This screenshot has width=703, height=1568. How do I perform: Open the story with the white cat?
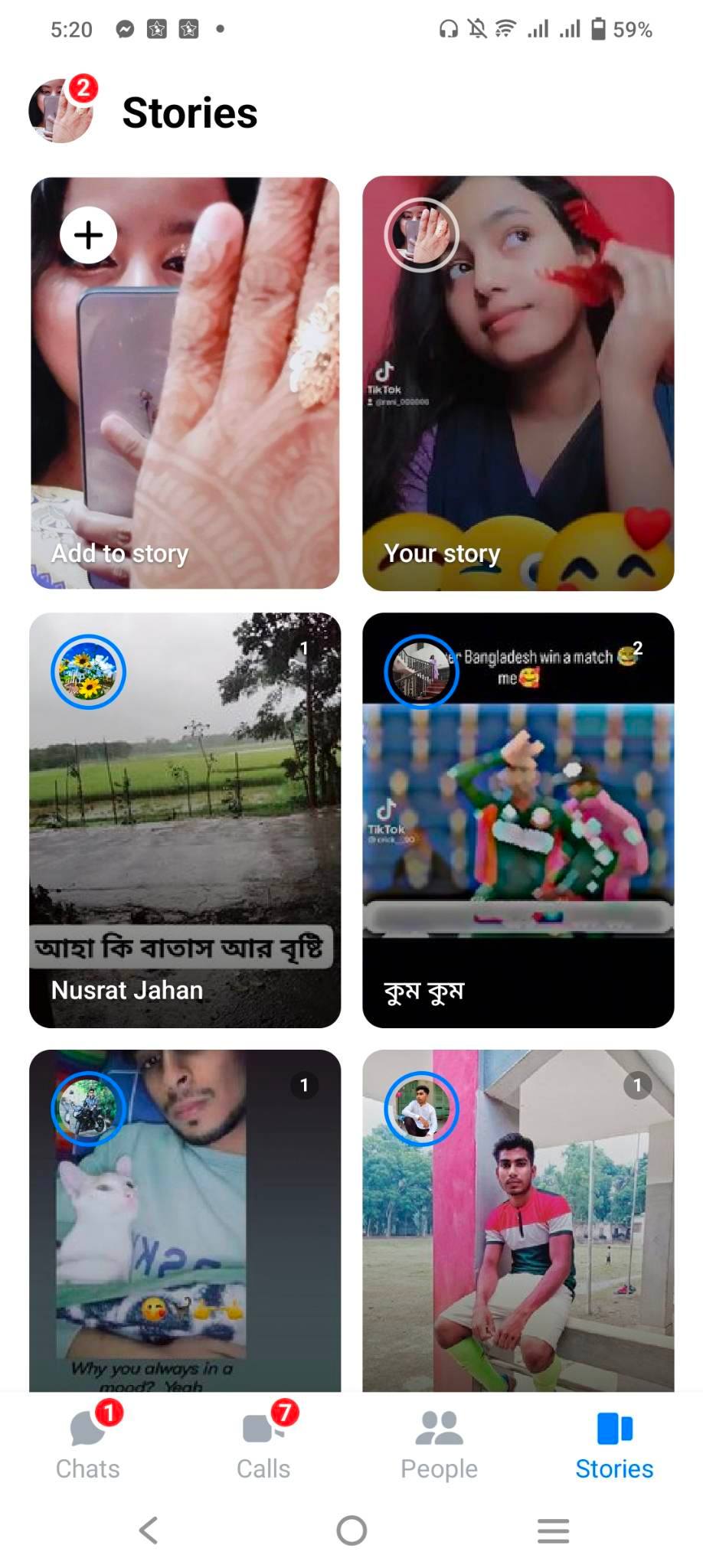point(185,1220)
